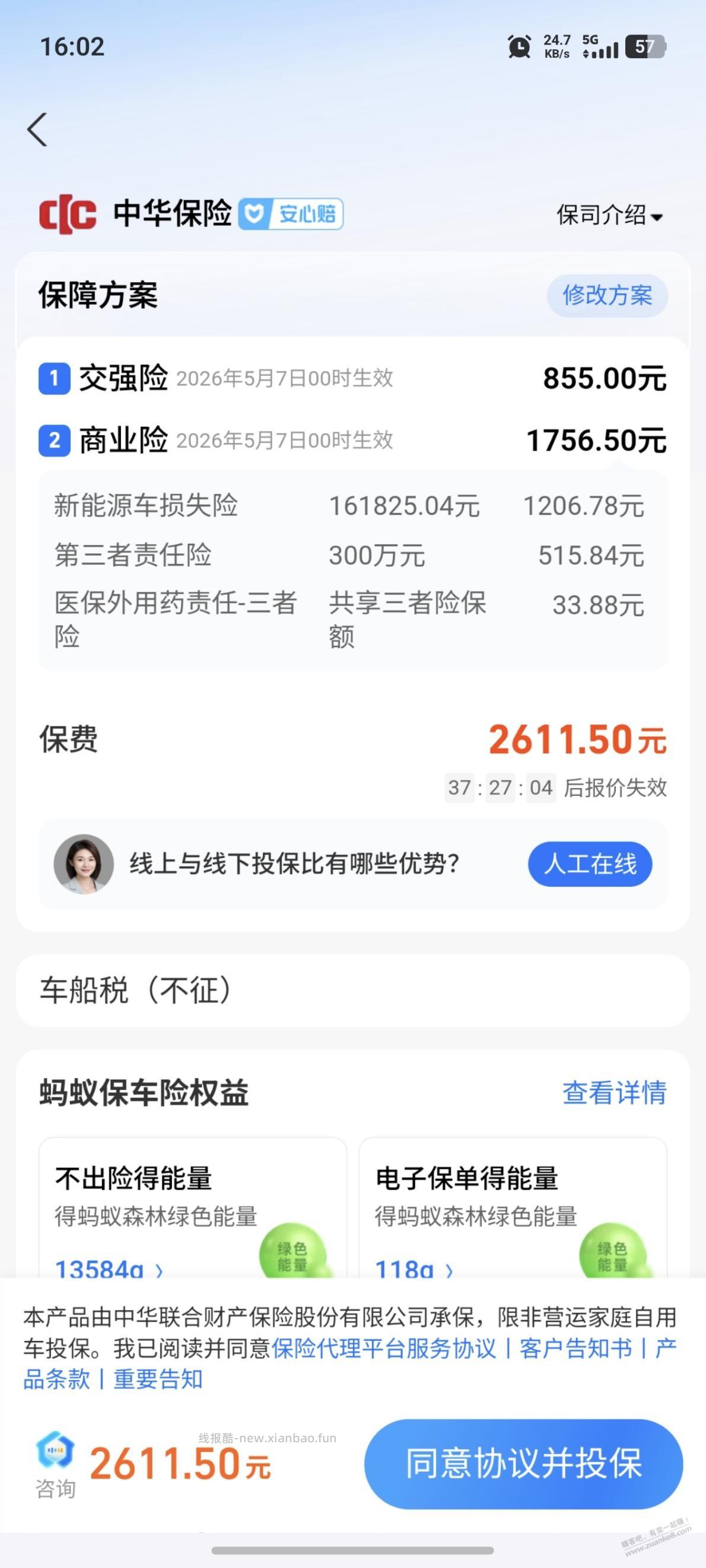Click the 修改方案 button

pyautogui.click(x=607, y=296)
